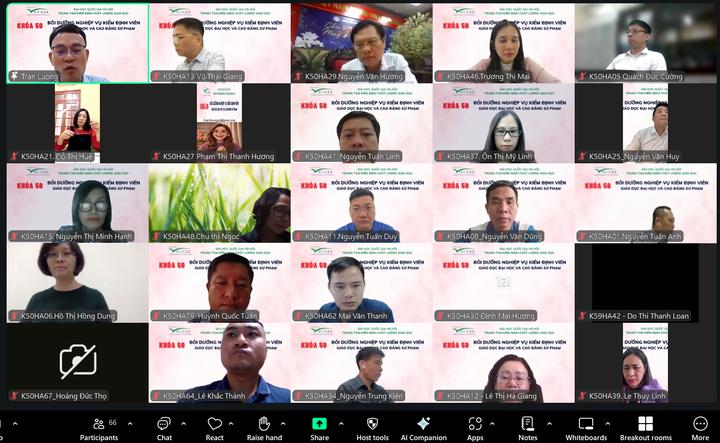Select K50HA27 Pham Thị Thanh Hương's tile
The image size is (720, 443).
[219, 122]
